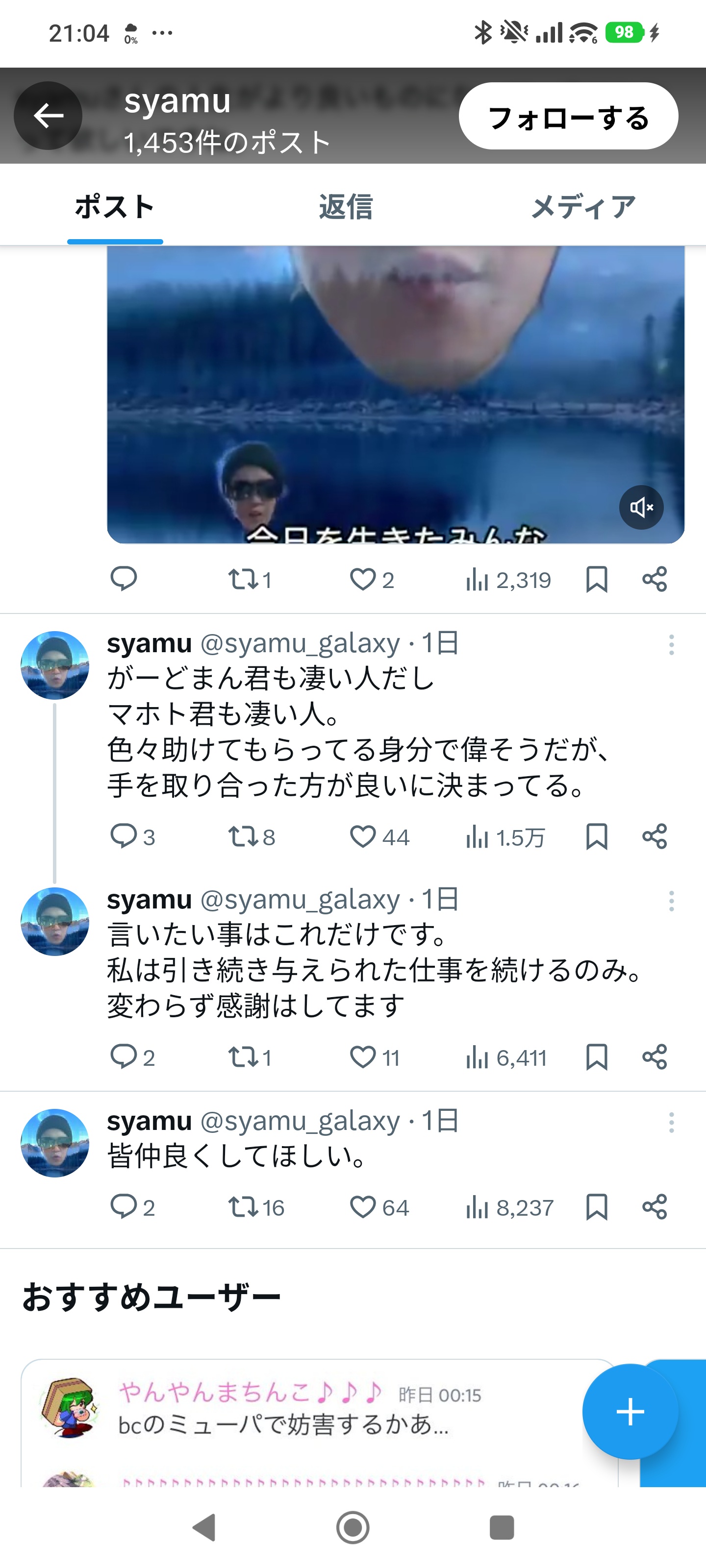This screenshot has height=1568, width=706.
Task: Like the post with 2,319 views
Action: [372, 580]
